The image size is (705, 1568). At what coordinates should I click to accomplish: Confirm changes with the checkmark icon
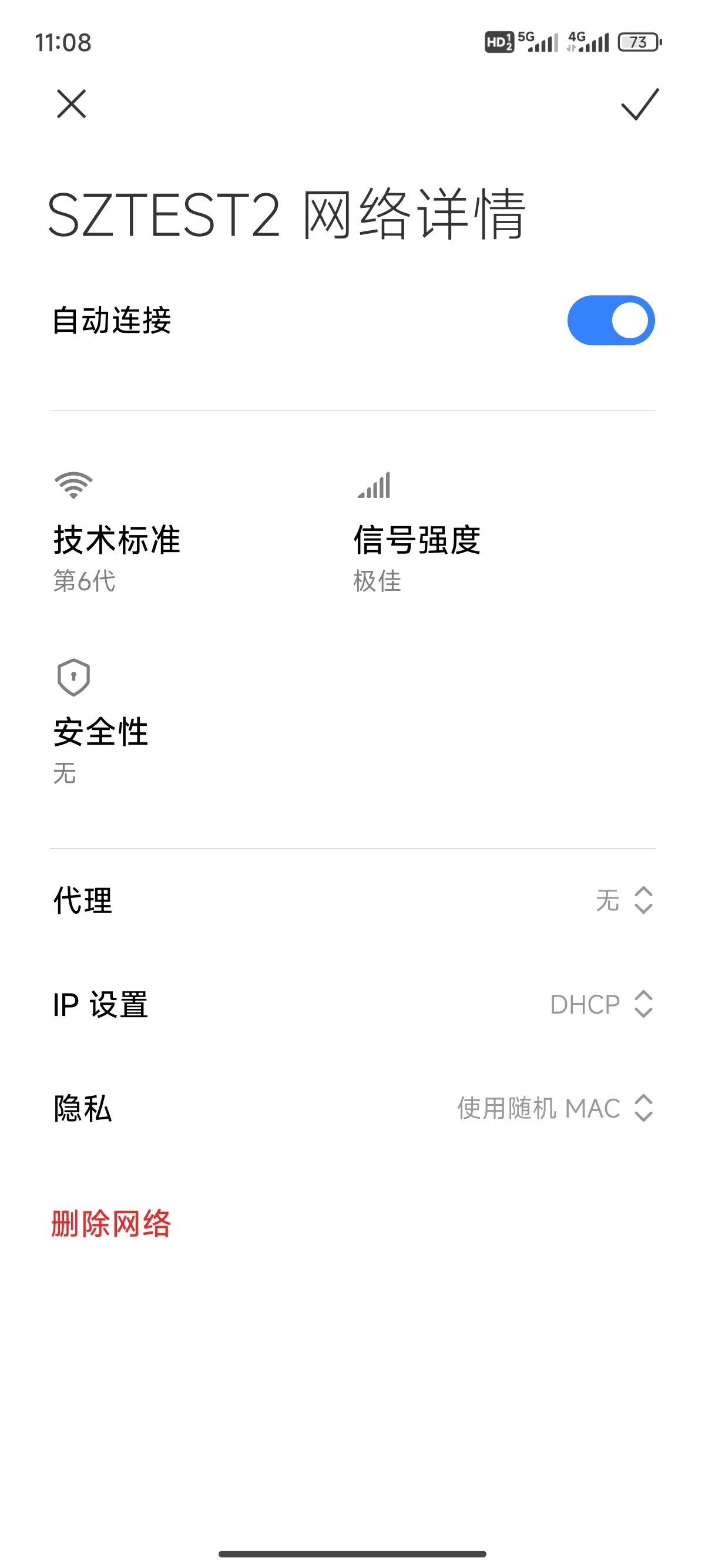pos(639,104)
